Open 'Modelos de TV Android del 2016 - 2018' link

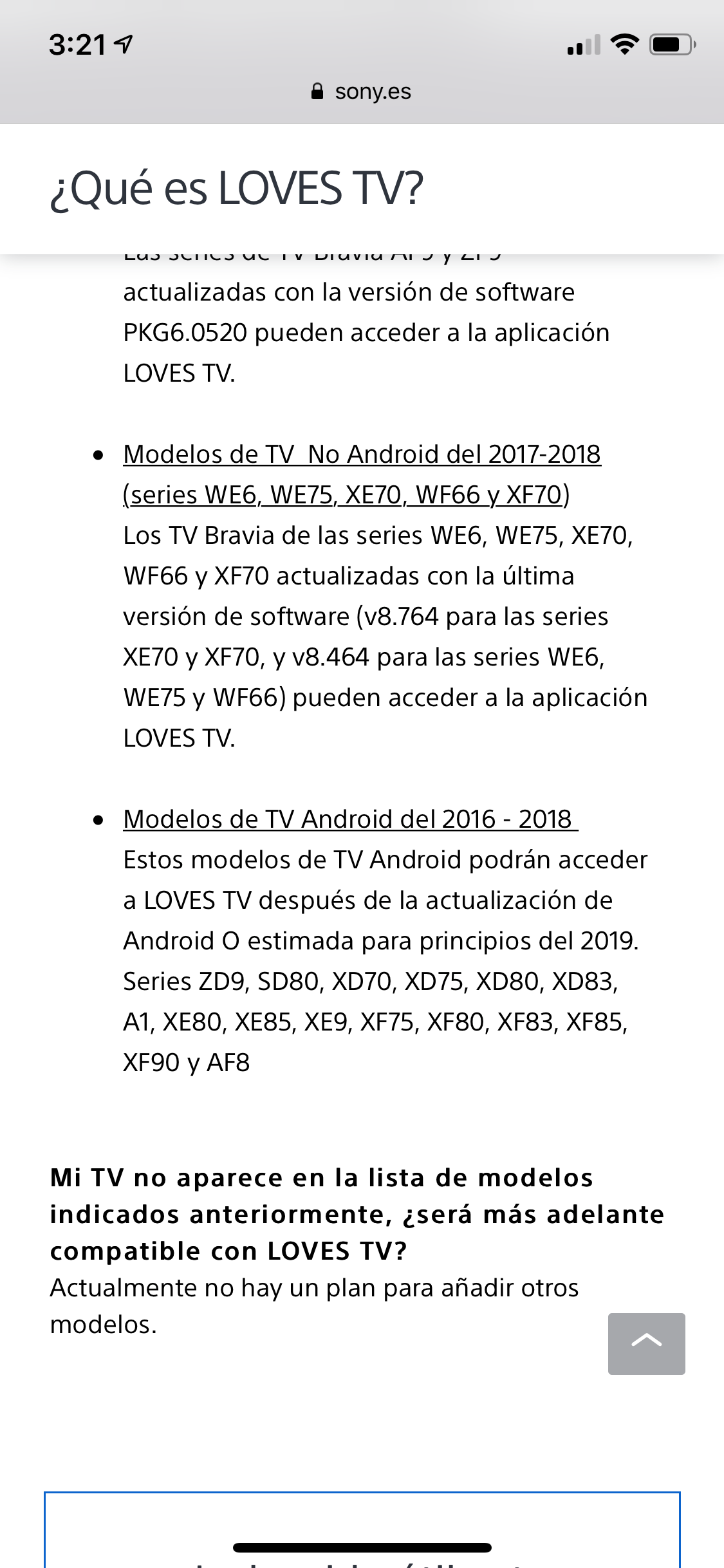click(350, 819)
